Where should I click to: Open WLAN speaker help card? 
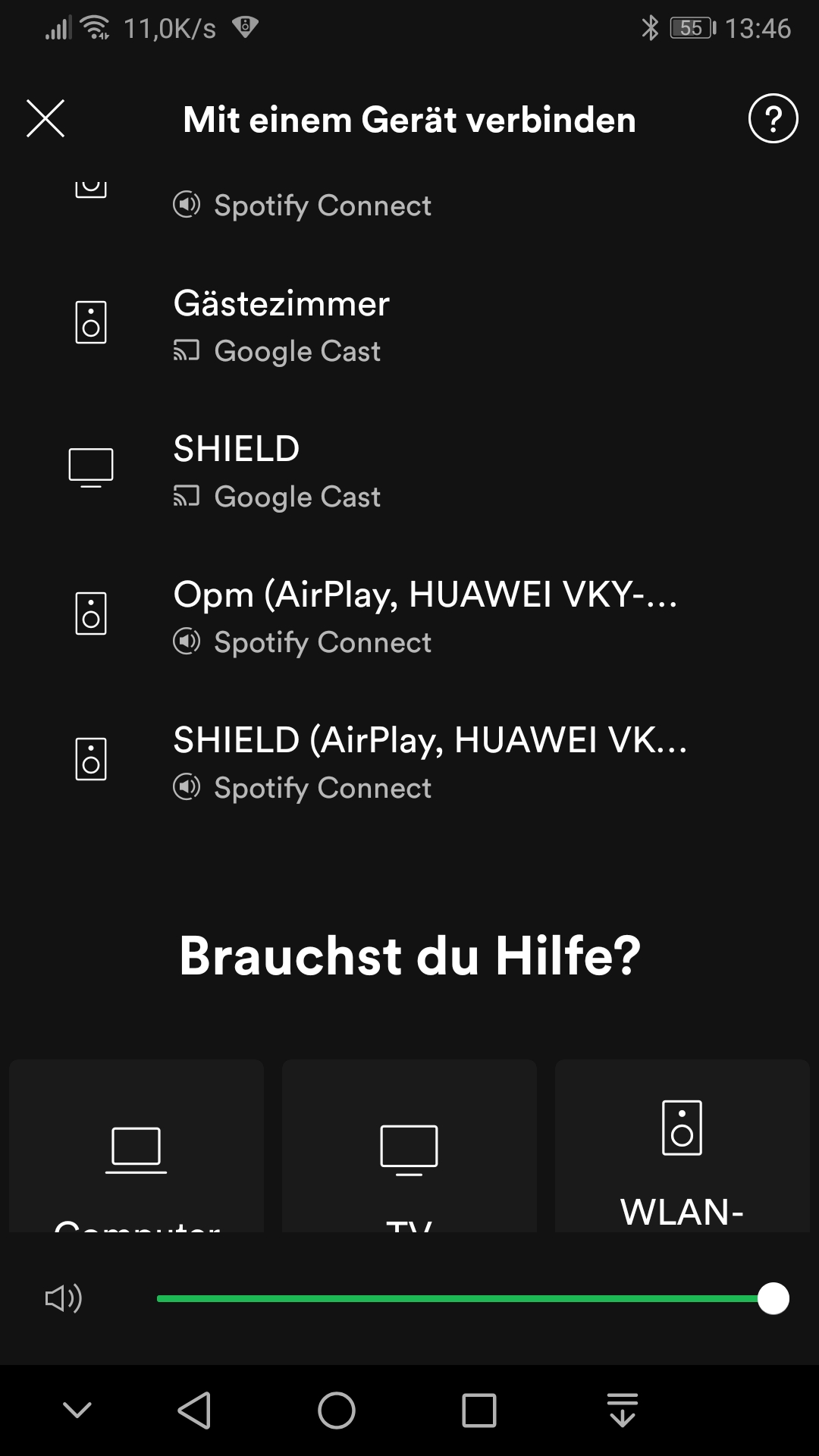(x=682, y=1146)
